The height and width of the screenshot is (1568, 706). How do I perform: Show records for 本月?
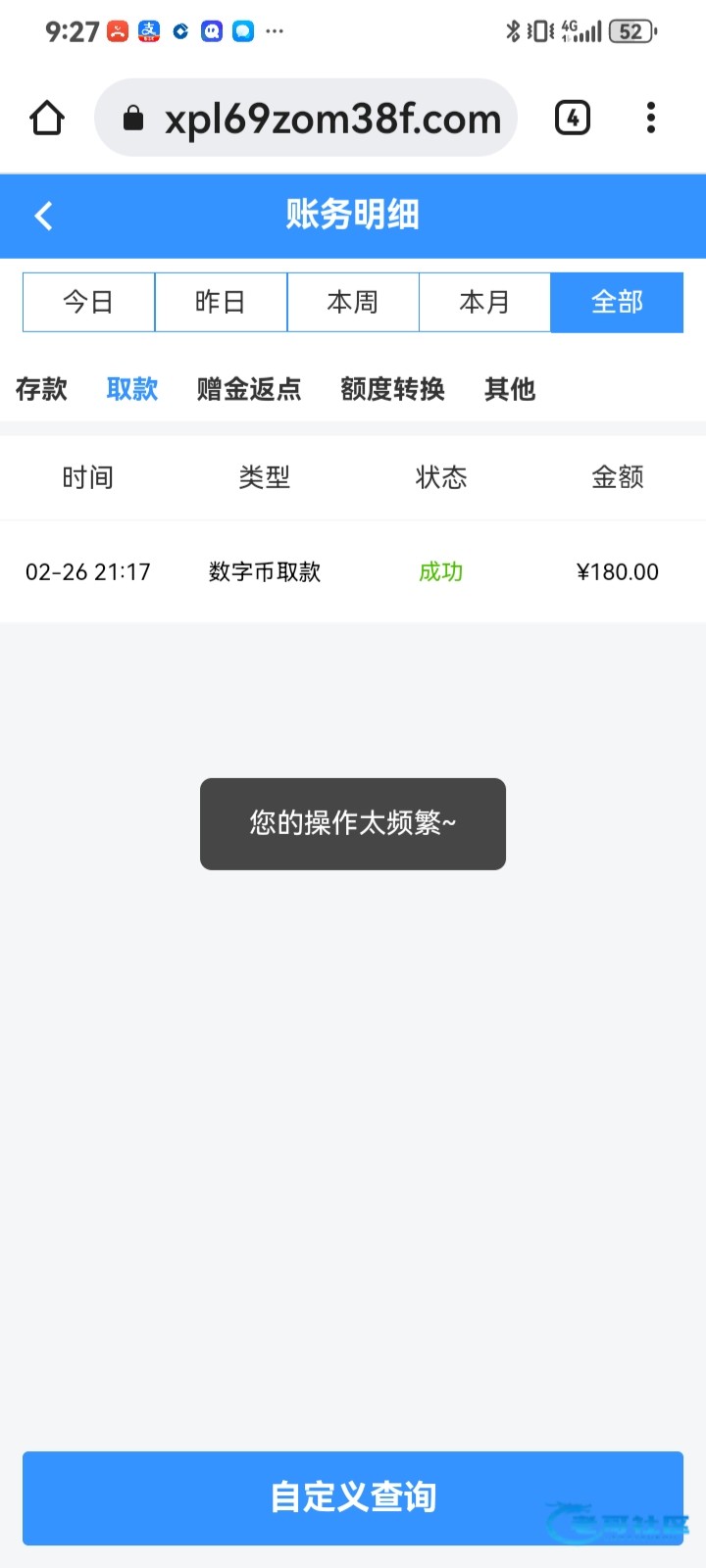coord(484,302)
